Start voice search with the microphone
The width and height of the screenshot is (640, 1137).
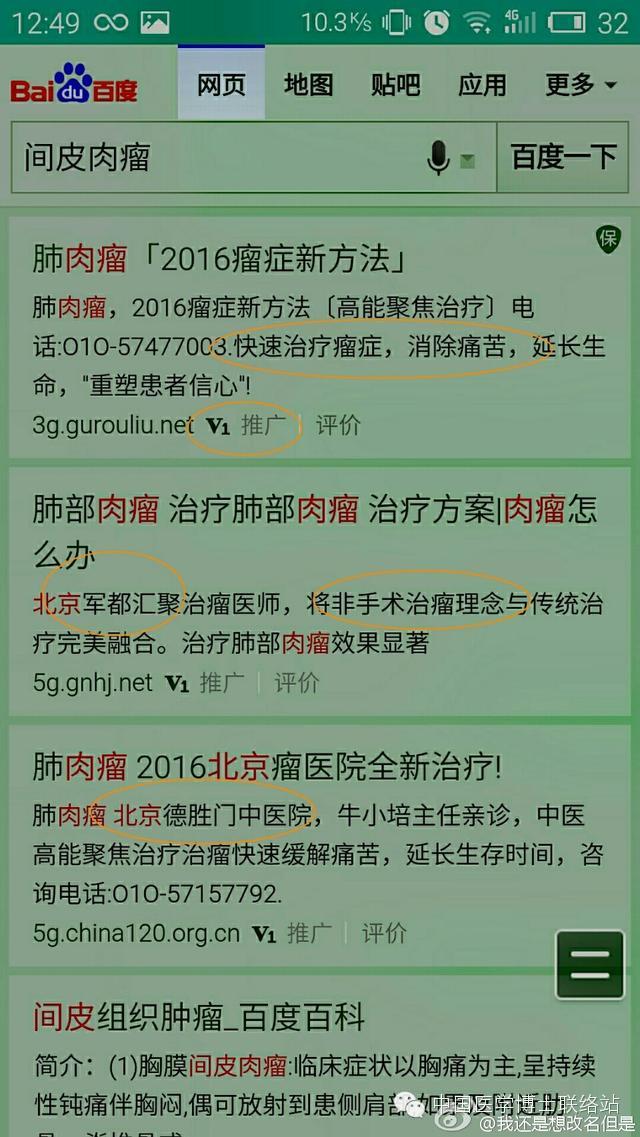click(x=439, y=158)
